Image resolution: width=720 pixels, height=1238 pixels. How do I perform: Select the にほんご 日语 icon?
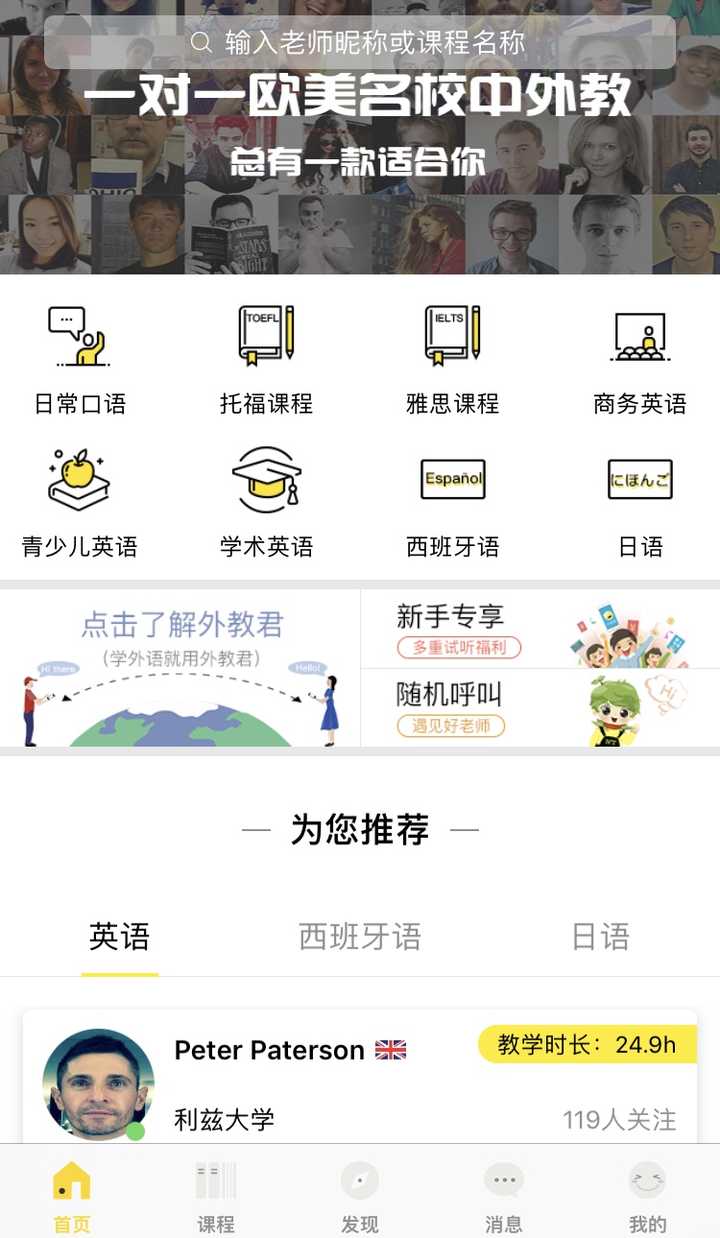(x=640, y=479)
